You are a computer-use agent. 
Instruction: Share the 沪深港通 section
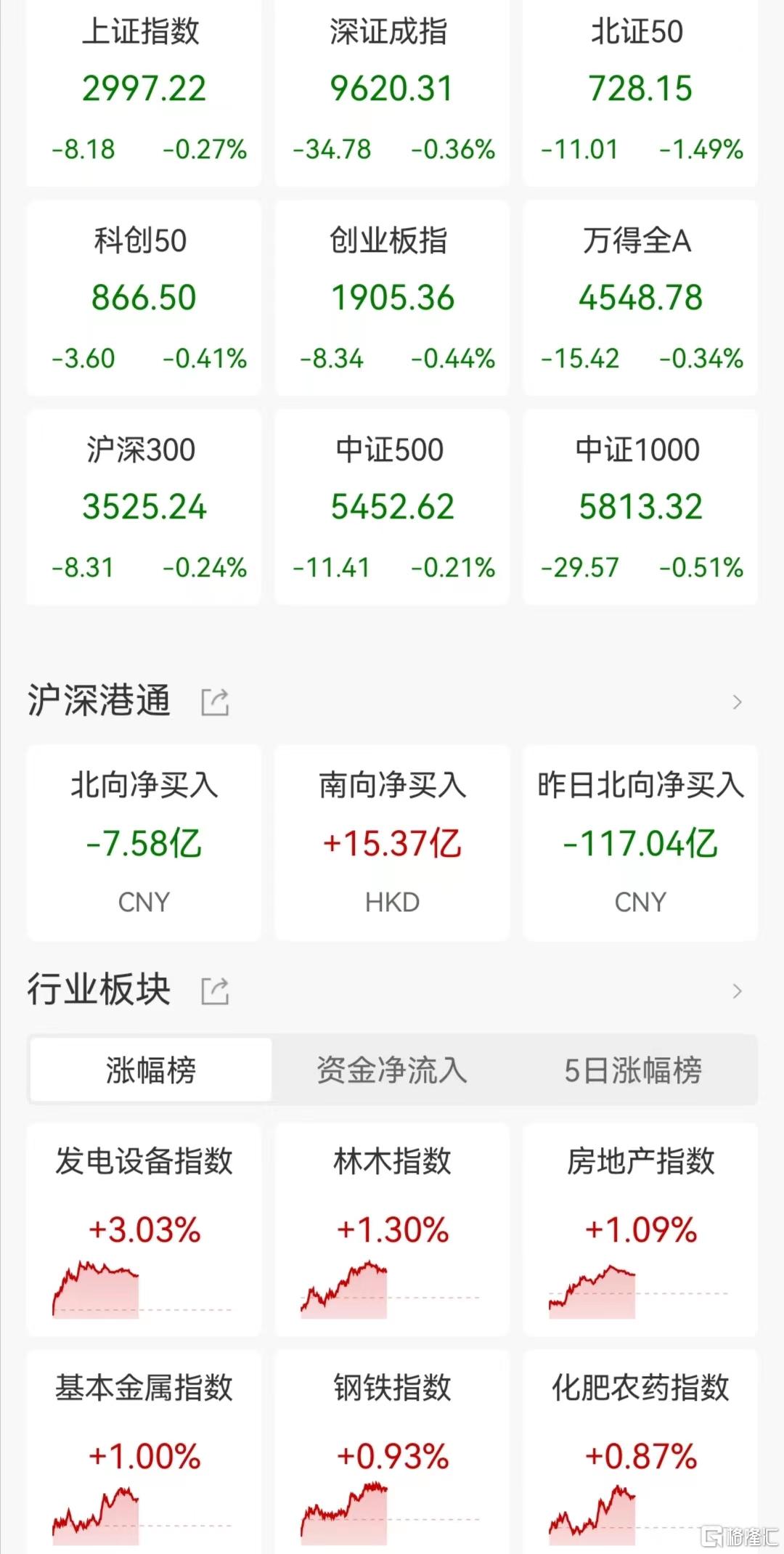pos(215,702)
